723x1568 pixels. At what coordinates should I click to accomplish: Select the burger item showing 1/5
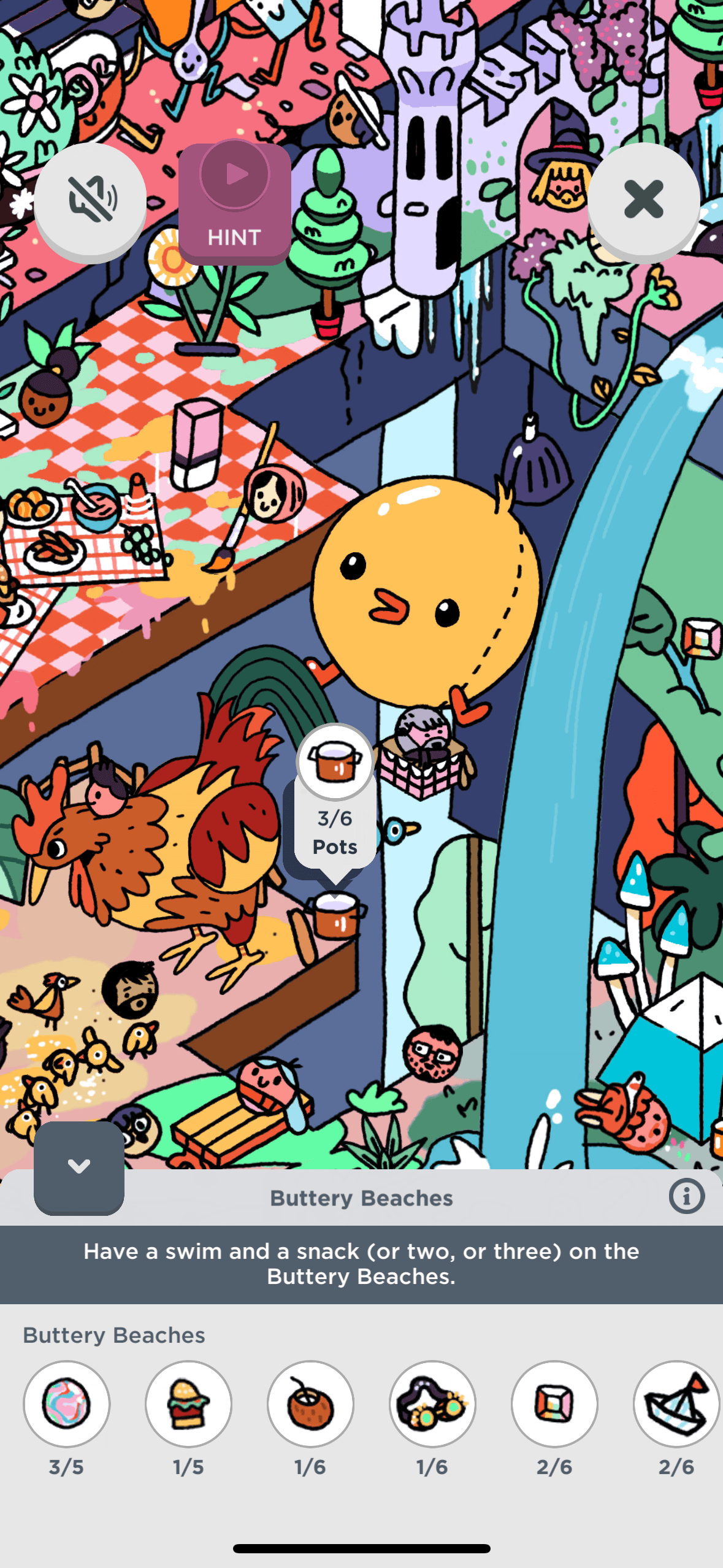click(189, 1404)
